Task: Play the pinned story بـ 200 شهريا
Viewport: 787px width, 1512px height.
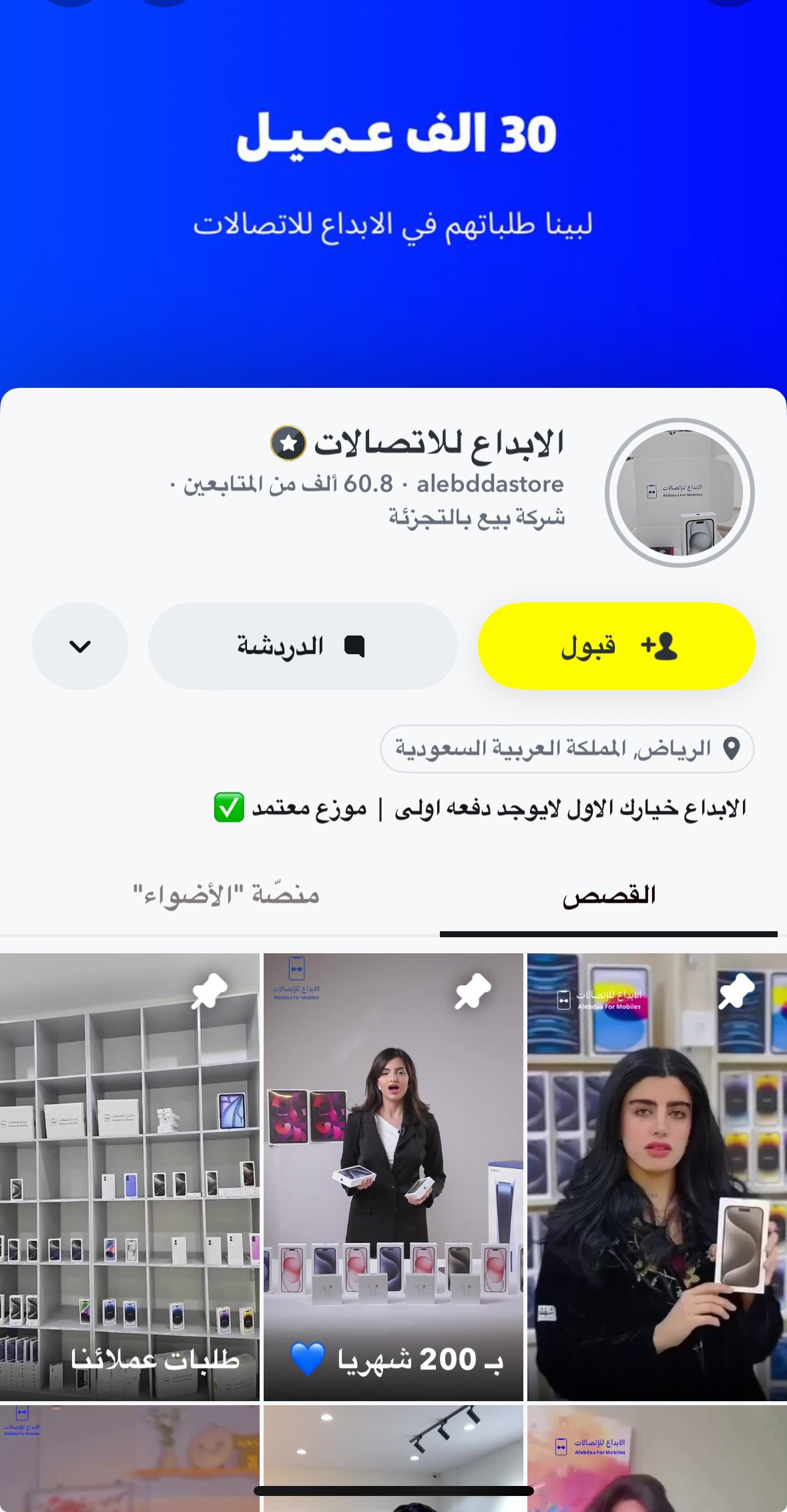Action: point(393,1176)
